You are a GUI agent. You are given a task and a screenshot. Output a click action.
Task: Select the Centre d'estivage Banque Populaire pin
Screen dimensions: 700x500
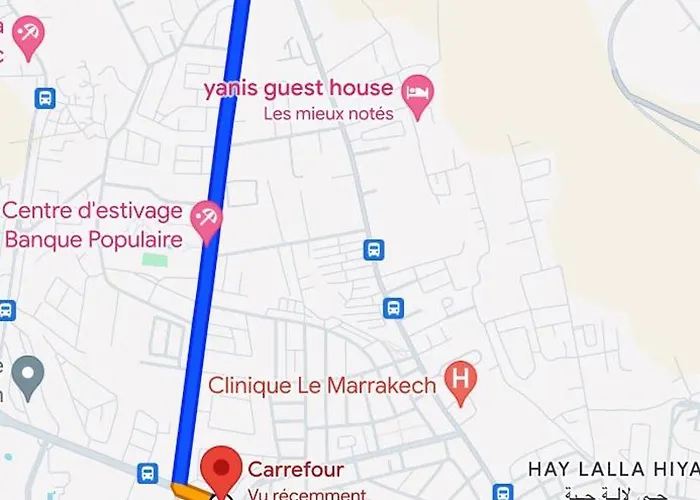pos(207,218)
